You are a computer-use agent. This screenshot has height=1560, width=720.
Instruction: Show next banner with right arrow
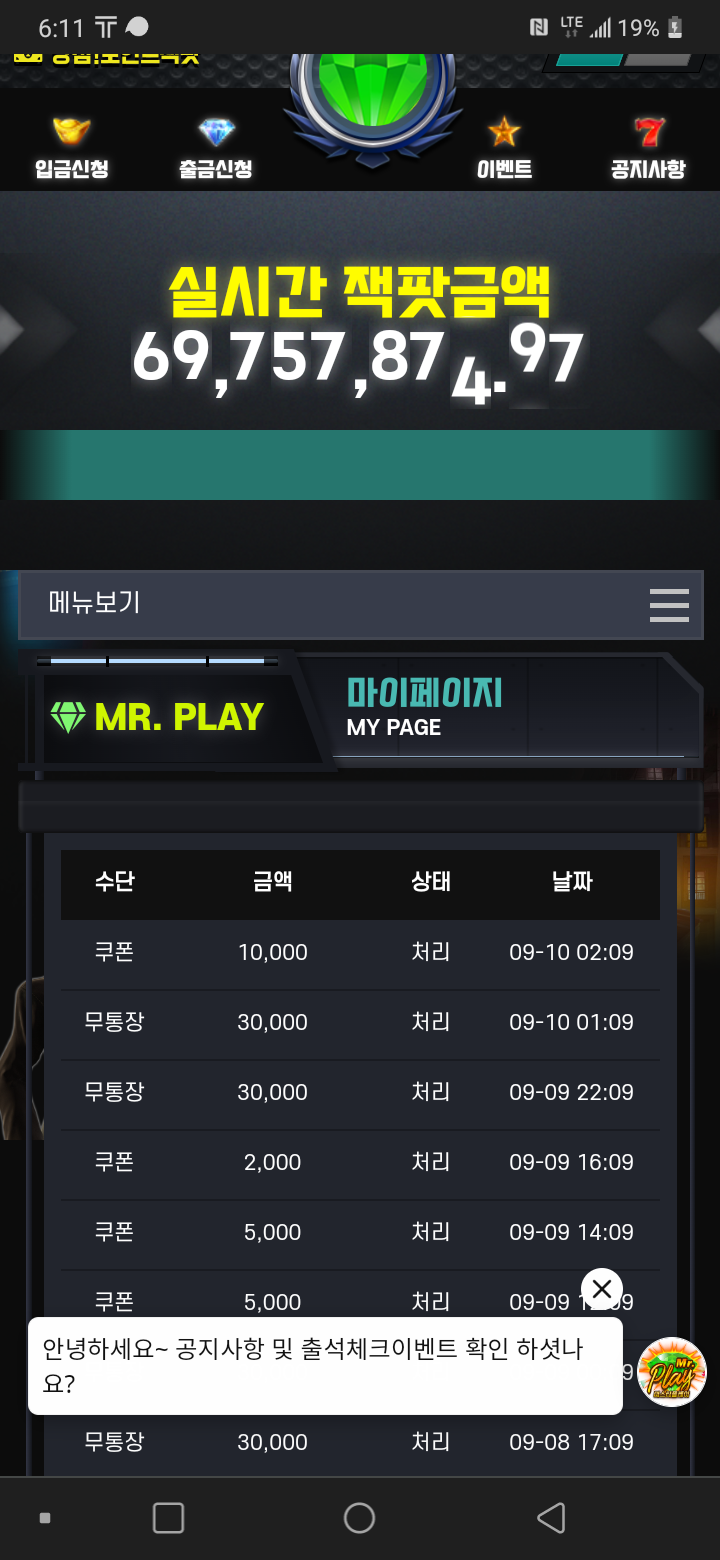pos(708,330)
